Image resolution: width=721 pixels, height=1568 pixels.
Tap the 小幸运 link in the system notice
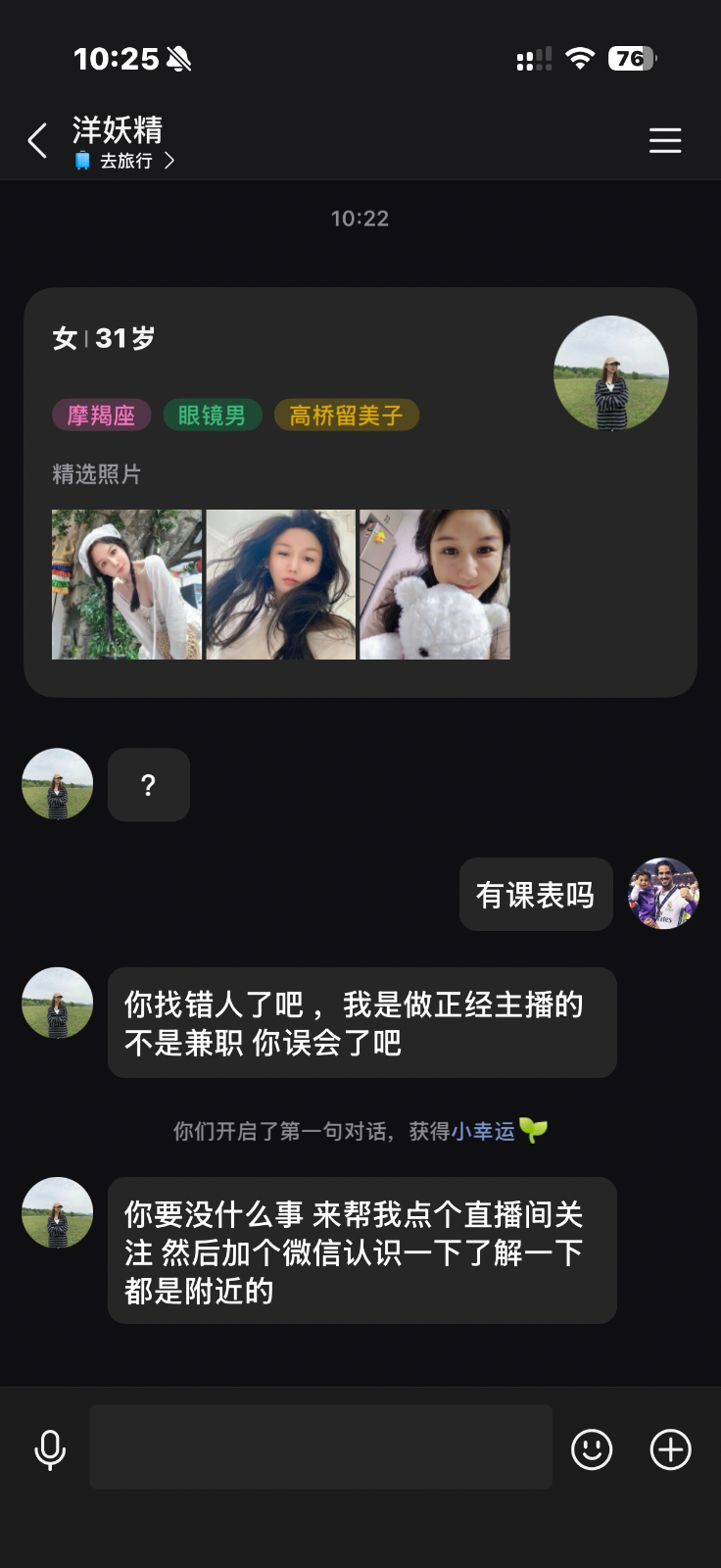[x=483, y=1132]
